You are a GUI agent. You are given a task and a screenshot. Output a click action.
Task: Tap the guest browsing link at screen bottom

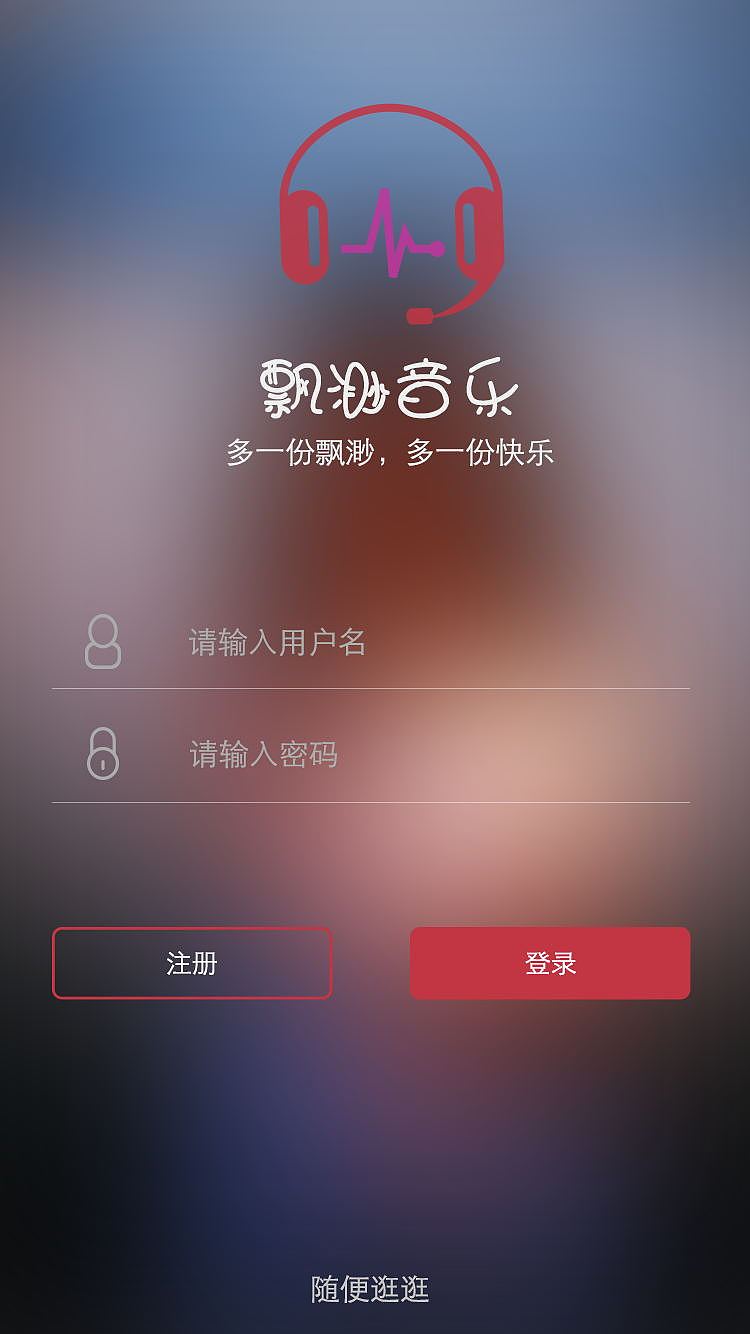(375, 1292)
